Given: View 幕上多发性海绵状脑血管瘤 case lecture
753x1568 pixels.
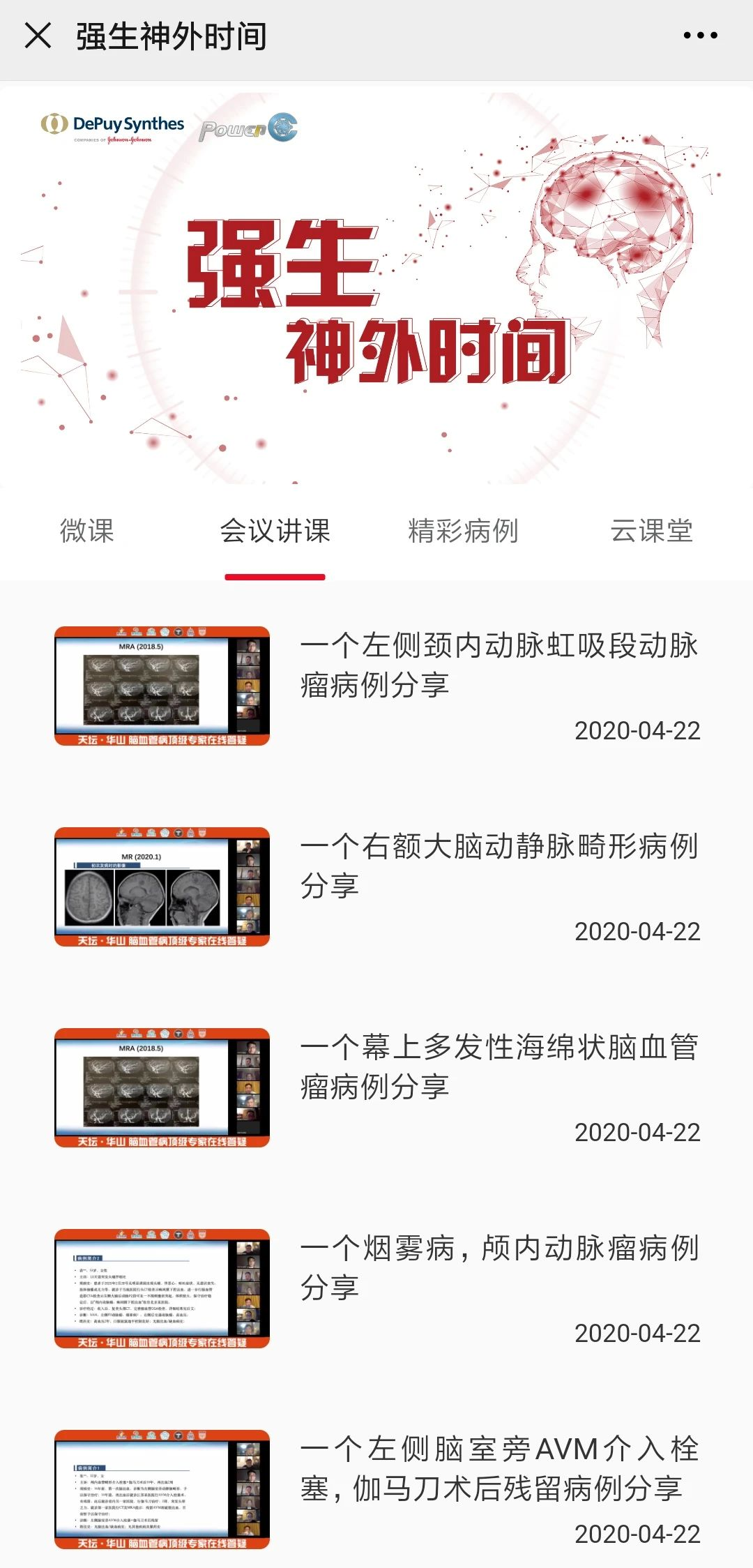Looking at the screenshot, I should coord(499,1066).
